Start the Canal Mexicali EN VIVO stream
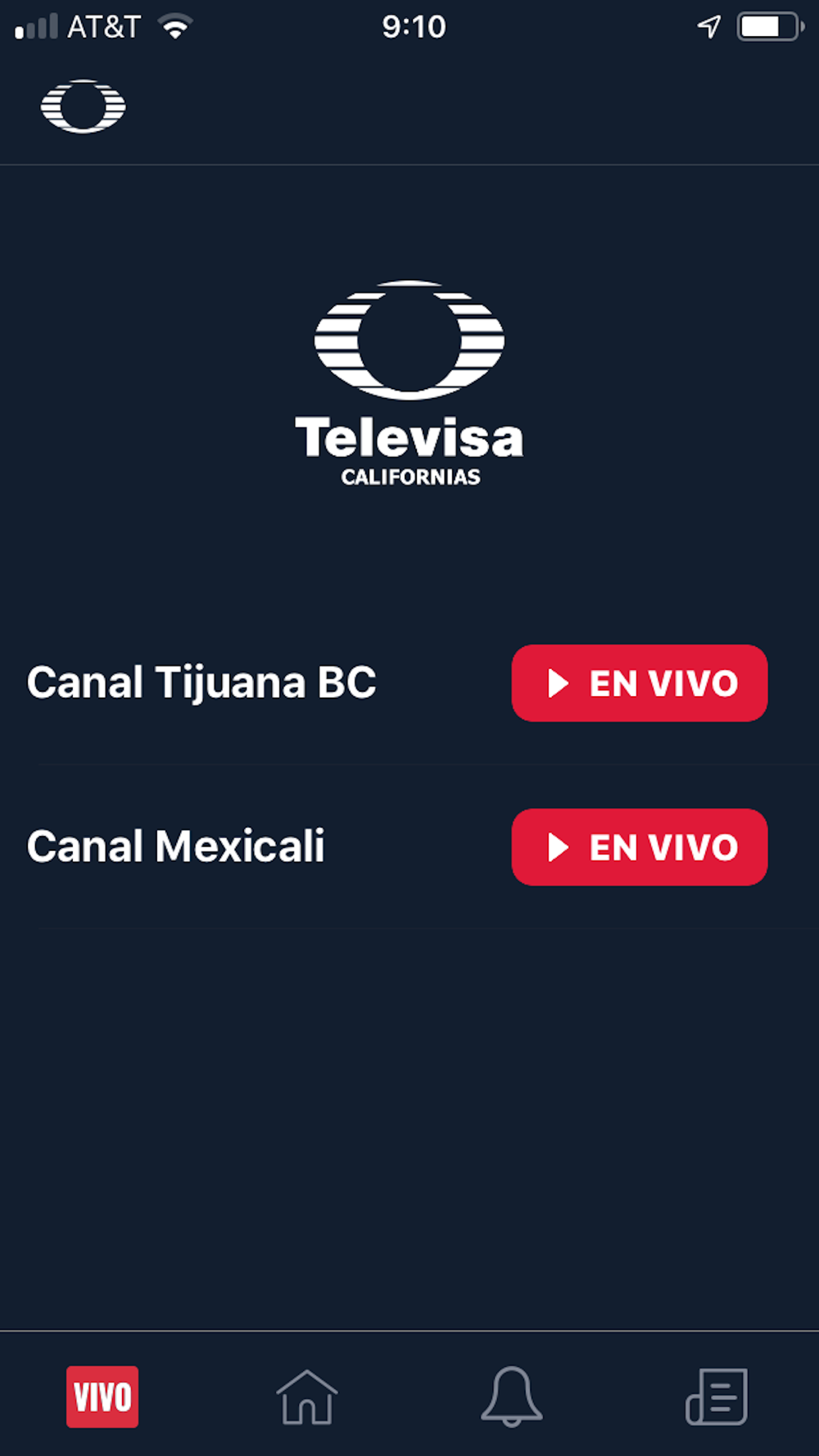The width and height of the screenshot is (819, 1456). coord(640,847)
